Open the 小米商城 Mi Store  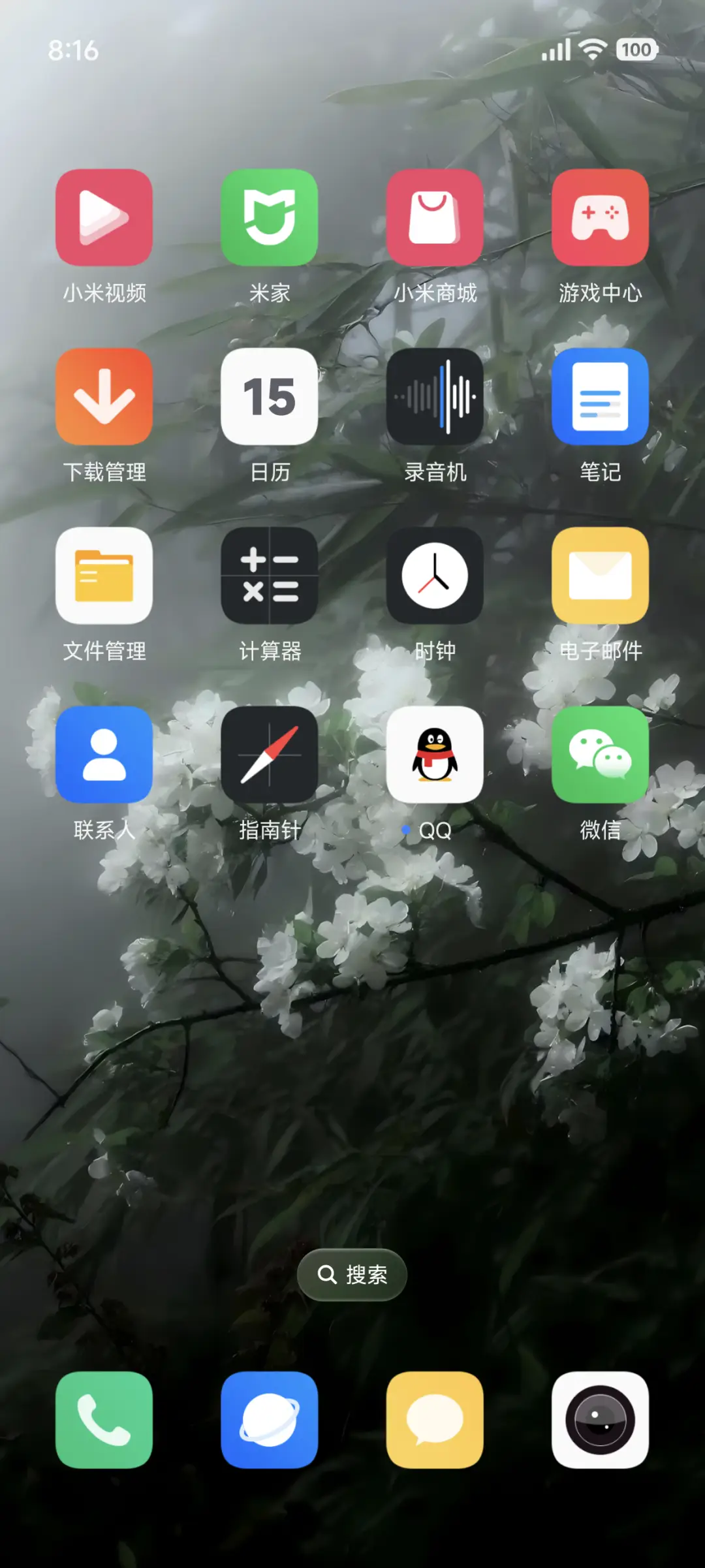coord(435,218)
